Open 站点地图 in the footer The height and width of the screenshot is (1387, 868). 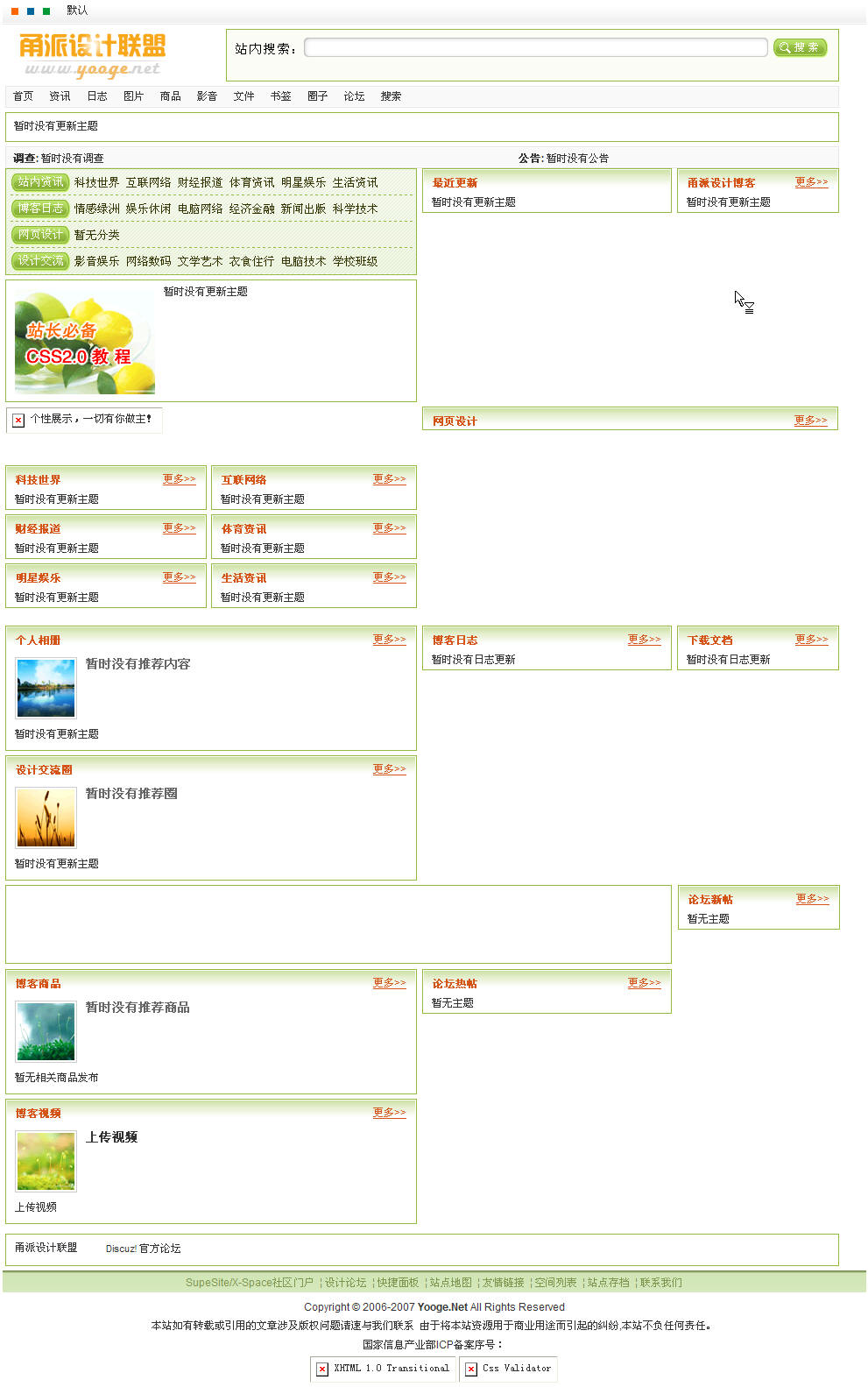450,1283
